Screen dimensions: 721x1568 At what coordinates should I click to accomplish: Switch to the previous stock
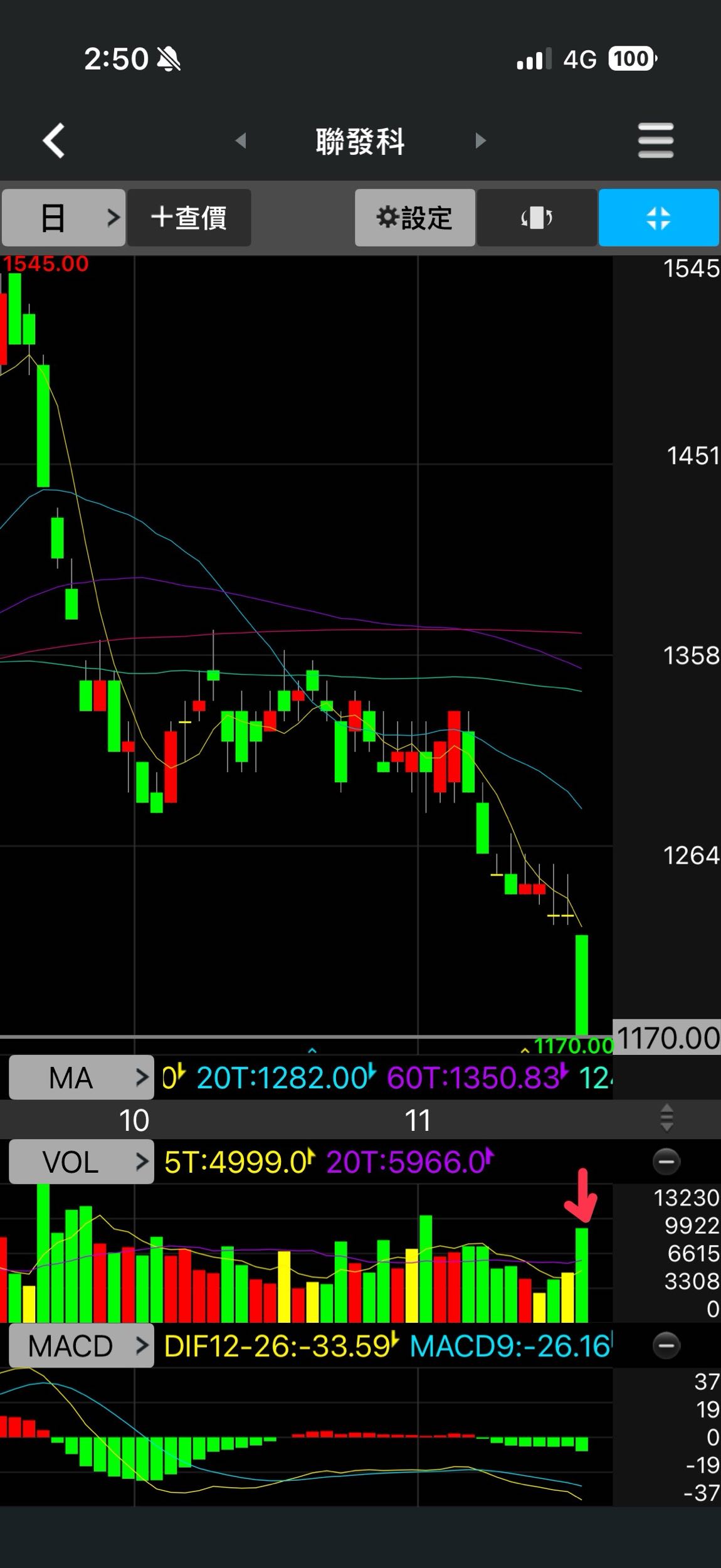[241, 140]
